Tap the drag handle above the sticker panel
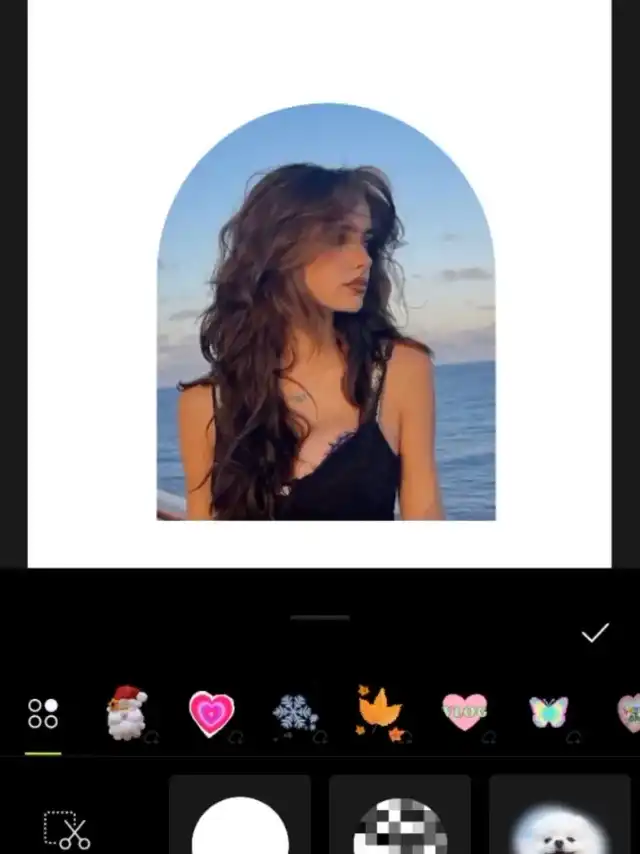The height and width of the screenshot is (854, 640). [320, 618]
